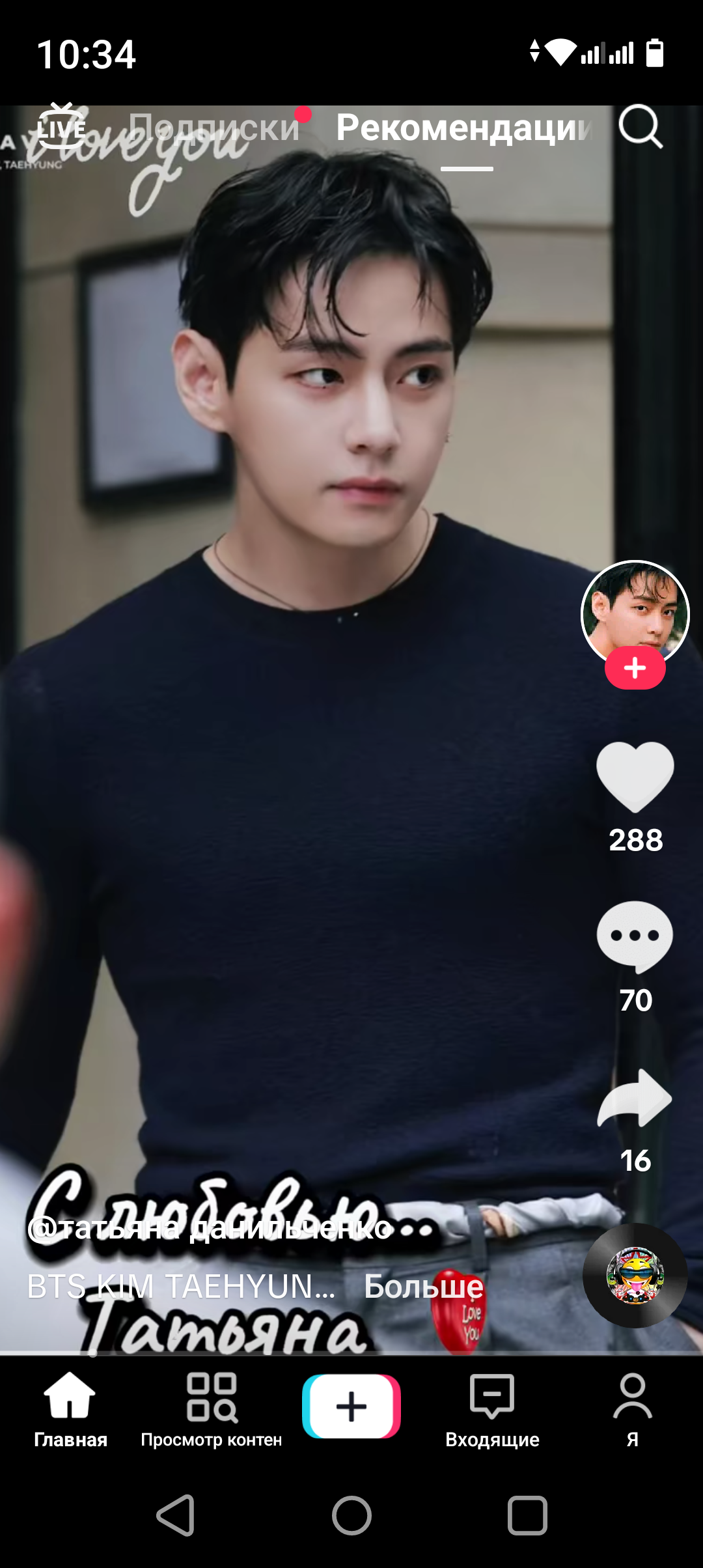Switch to the Подписки tab
Image resolution: width=703 pixels, height=1568 pixels.
[x=214, y=128]
